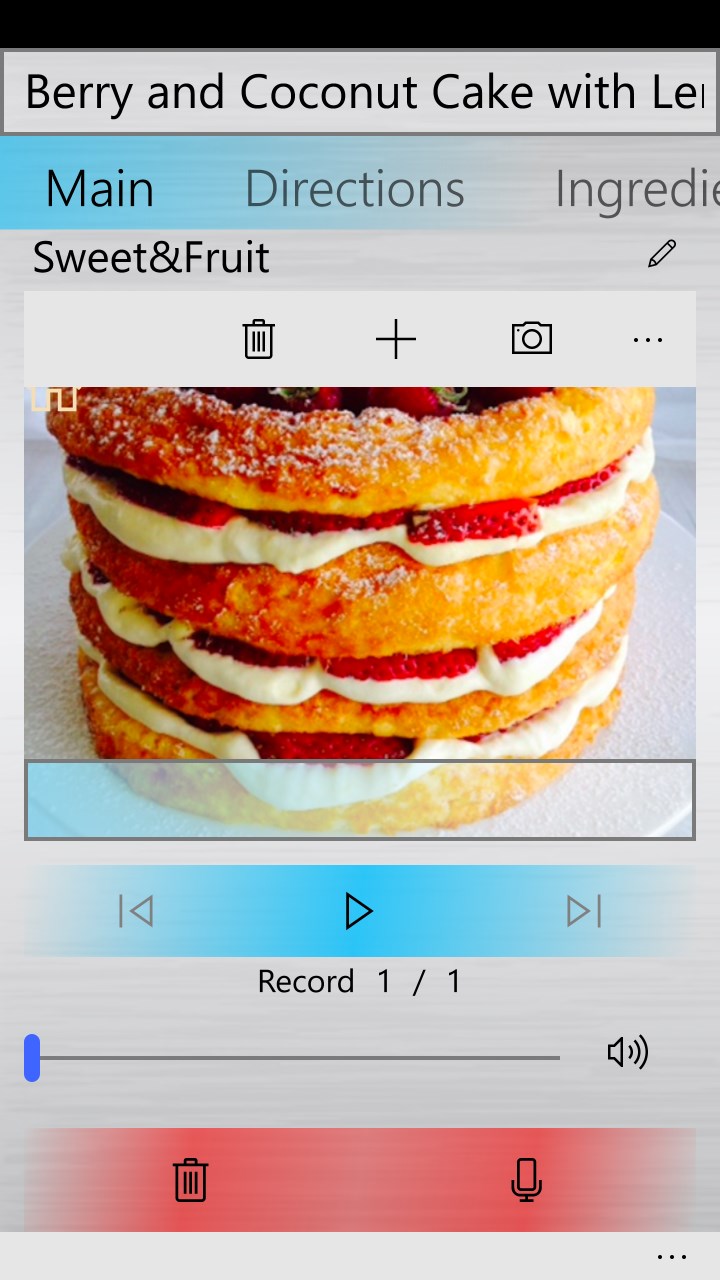
Task: Expand the bottom app bar menu
Action: pos(672,1257)
